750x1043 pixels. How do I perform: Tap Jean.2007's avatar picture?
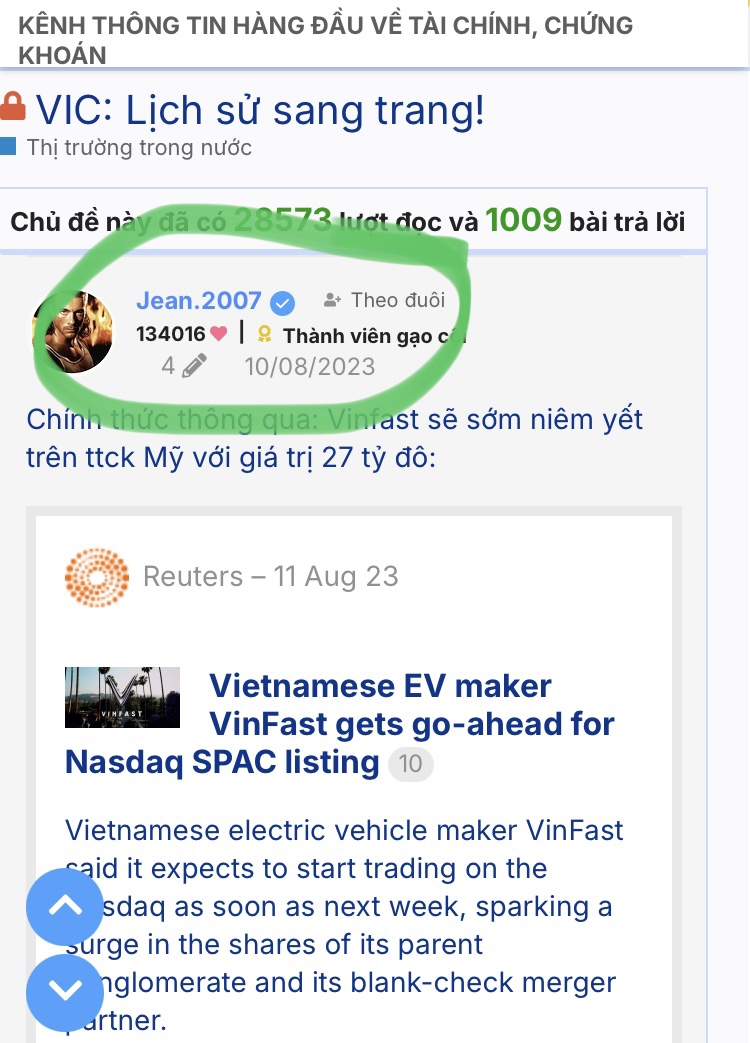[x=73, y=333]
